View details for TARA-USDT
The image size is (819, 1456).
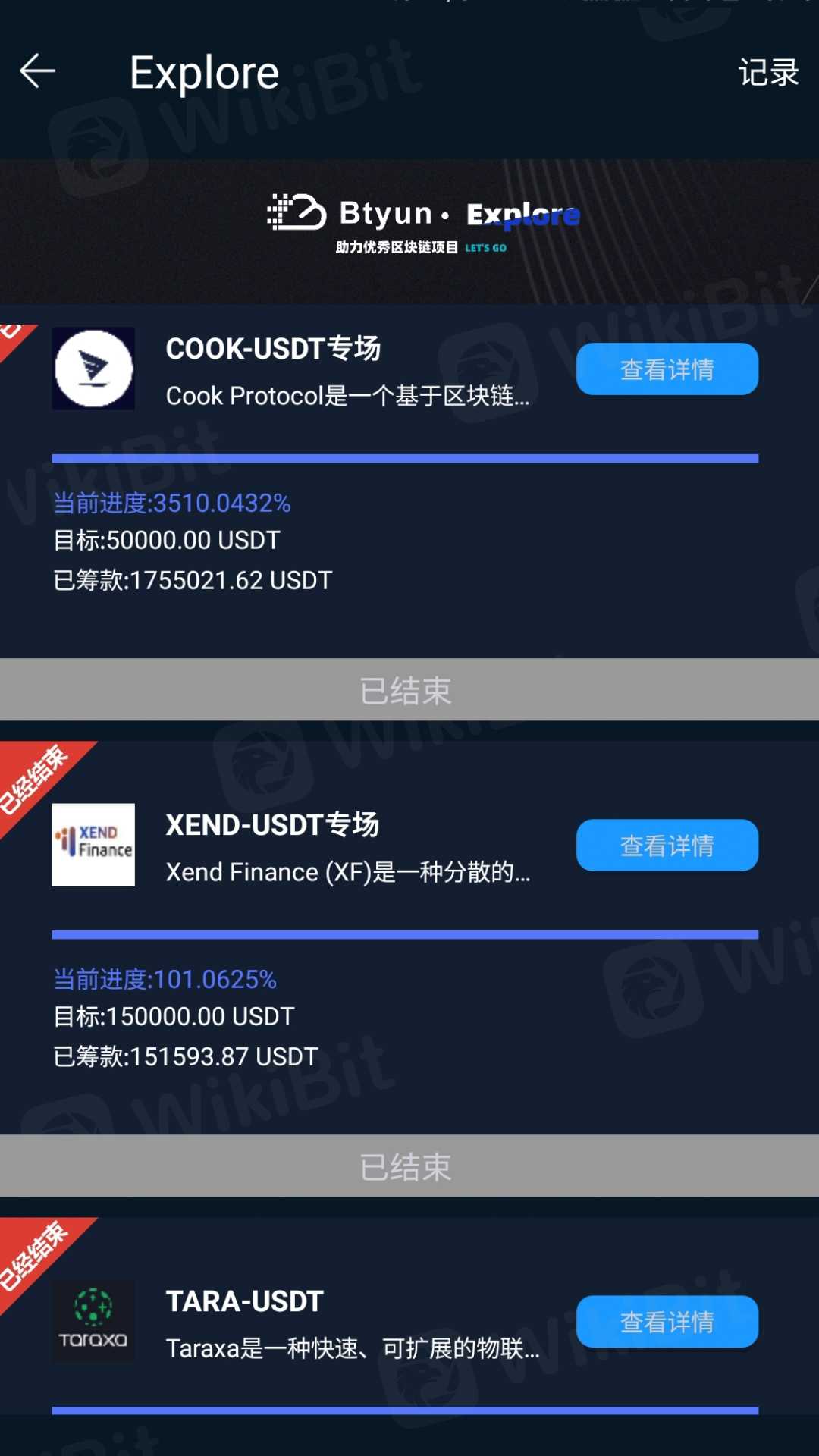click(x=667, y=1322)
